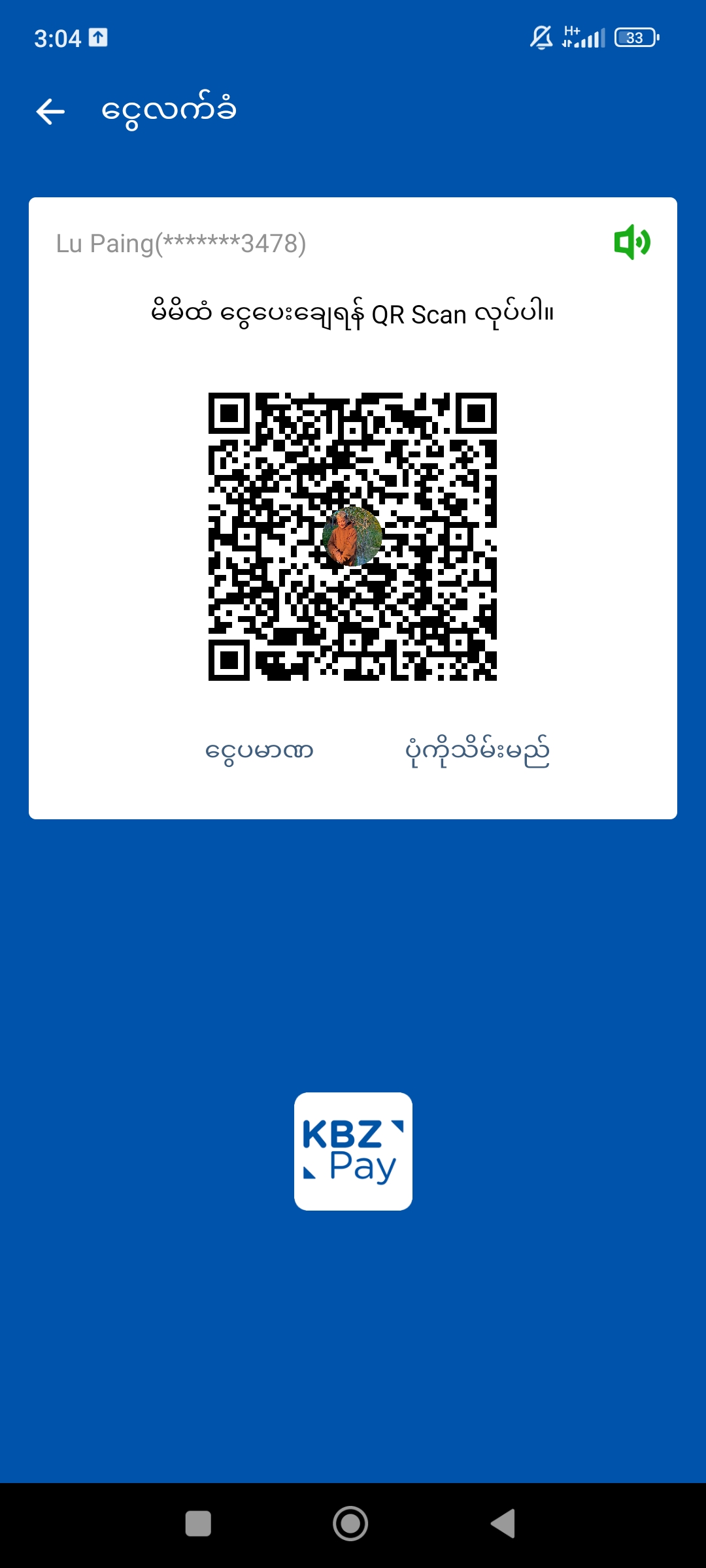The height and width of the screenshot is (1568, 706).
Task: Open the system home screen
Action: pyautogui.click(x=350, y=1524)
